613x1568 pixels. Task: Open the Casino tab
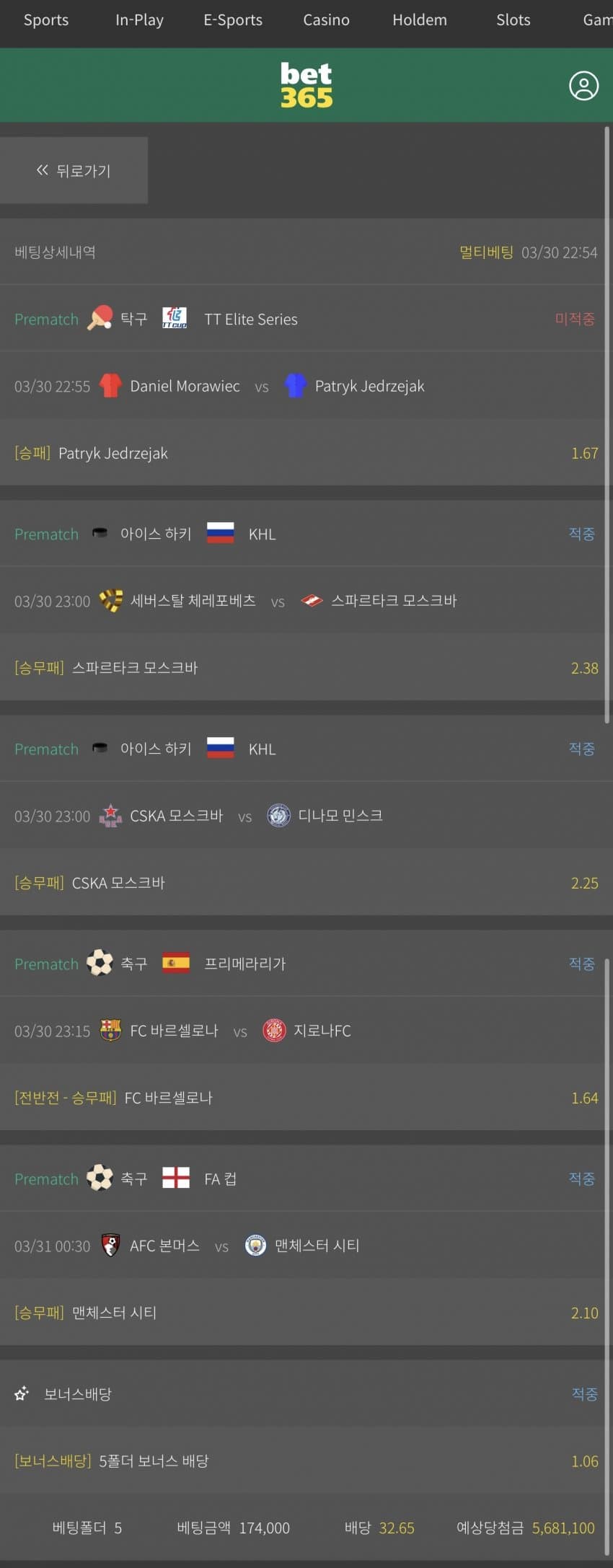[x=326, y=20]
